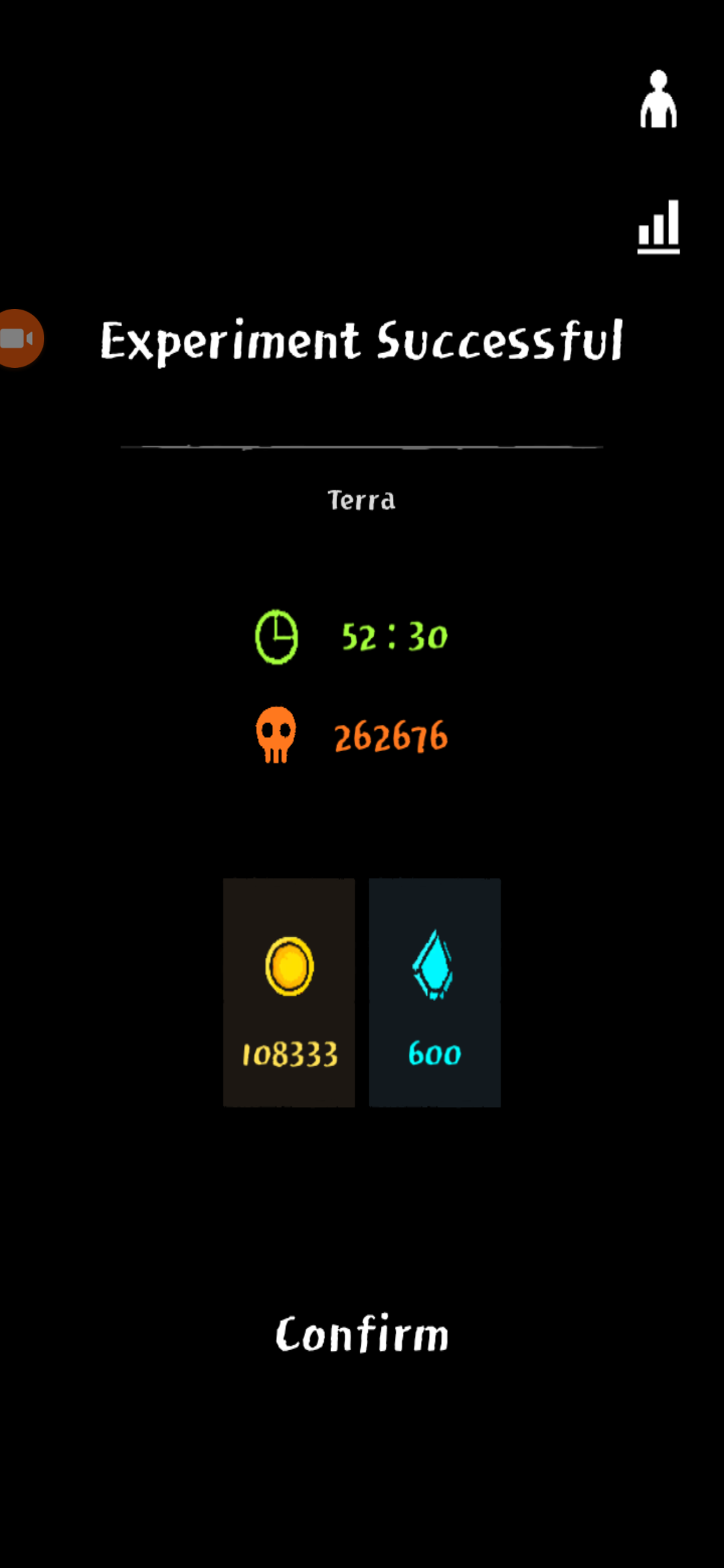Open the character profile icon
Screen dimensions: 724x1568
point(658,100)
